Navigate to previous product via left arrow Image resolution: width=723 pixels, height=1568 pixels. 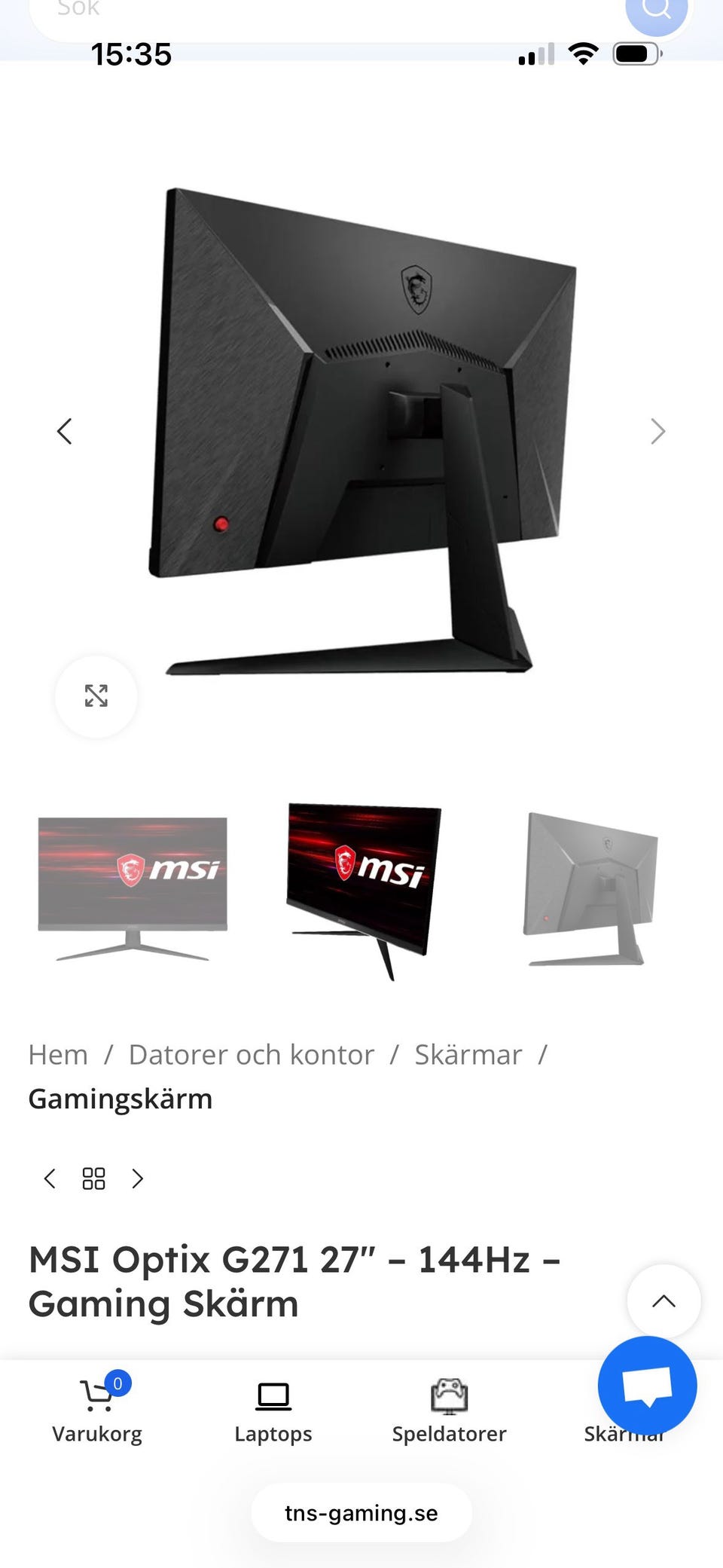tap(50, 1178)
